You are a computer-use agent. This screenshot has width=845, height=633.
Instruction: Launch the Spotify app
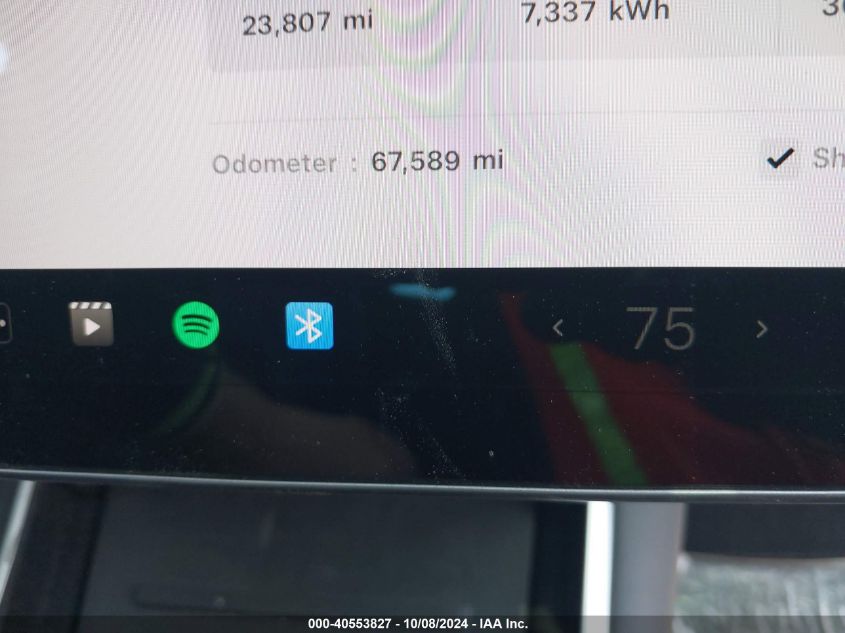pyautogui.click(x=196, y=325)
